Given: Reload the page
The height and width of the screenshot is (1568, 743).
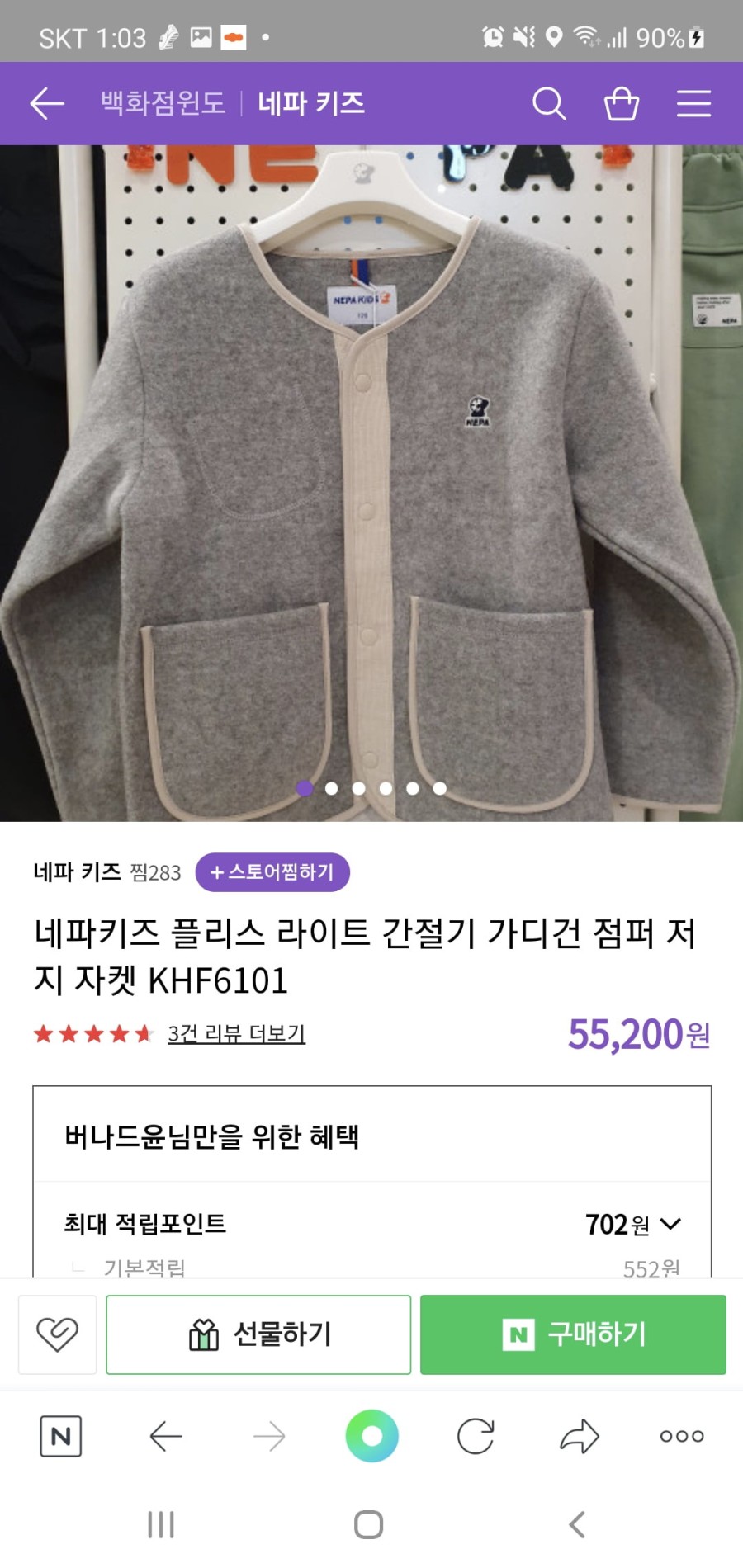Looking at the screenshot, I should pyautogui.click(x=476, y=1436).
